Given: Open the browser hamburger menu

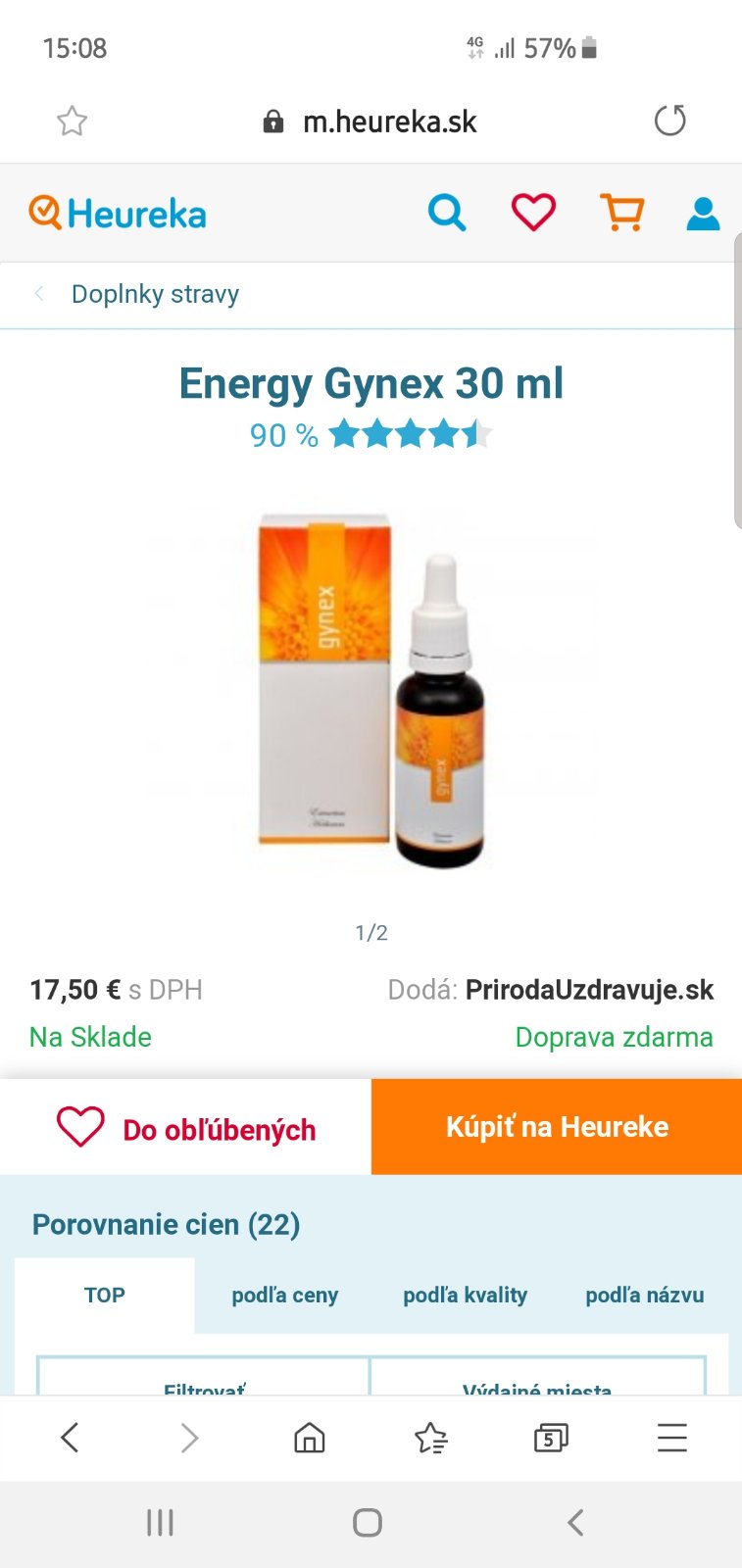Looking at the screenshot, I should (x=671, y=1438).
